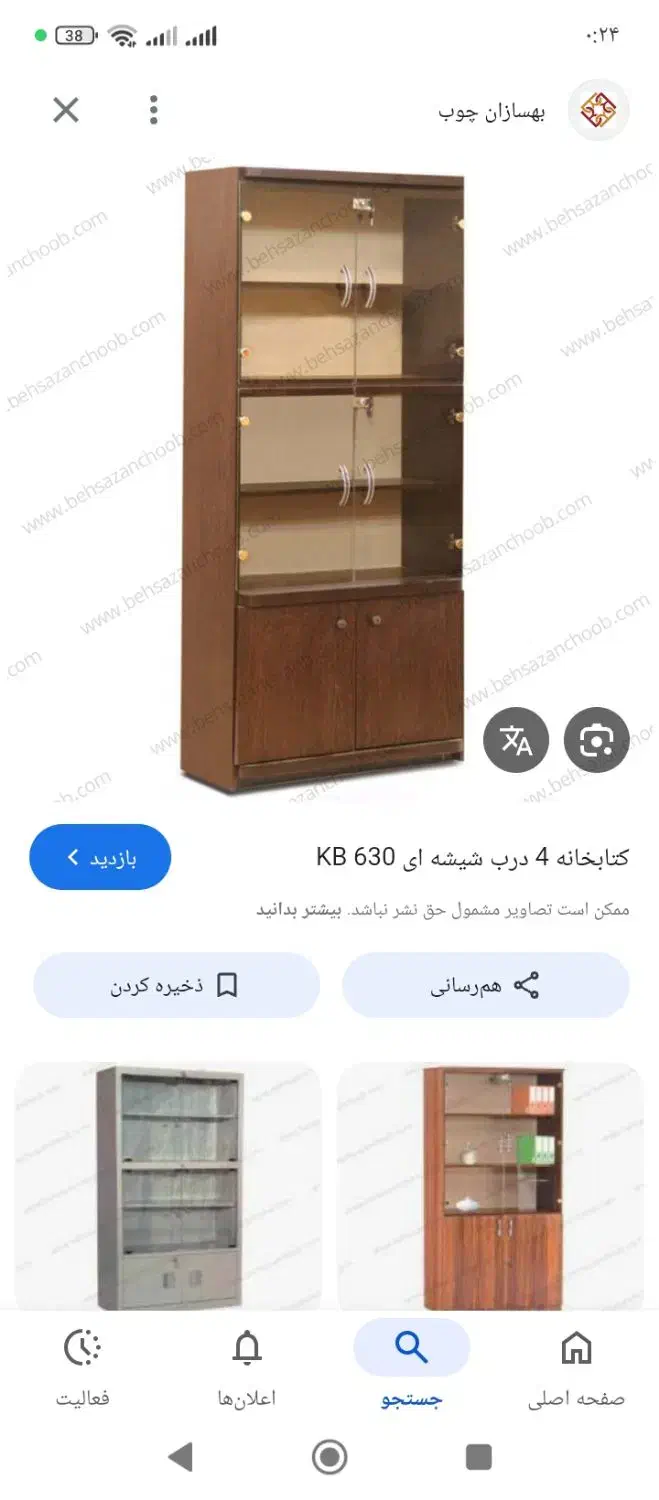Tap the blue بازدید visit button
This screenshot has height=1500, width=659.
point(100,857)
